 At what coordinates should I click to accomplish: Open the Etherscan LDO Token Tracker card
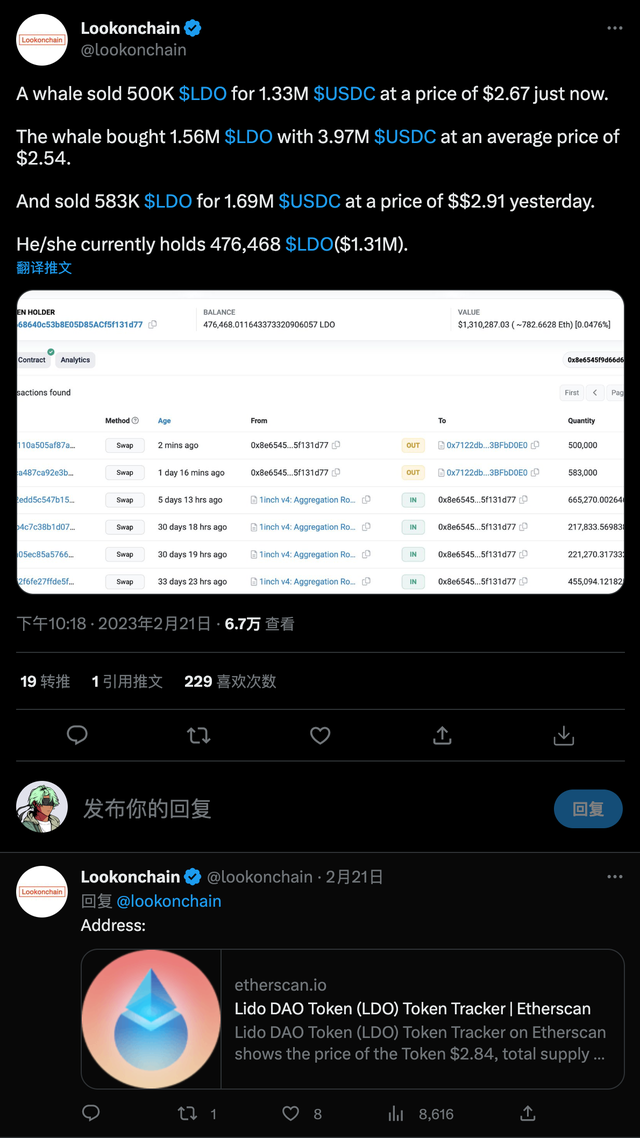pos(352,1019)
